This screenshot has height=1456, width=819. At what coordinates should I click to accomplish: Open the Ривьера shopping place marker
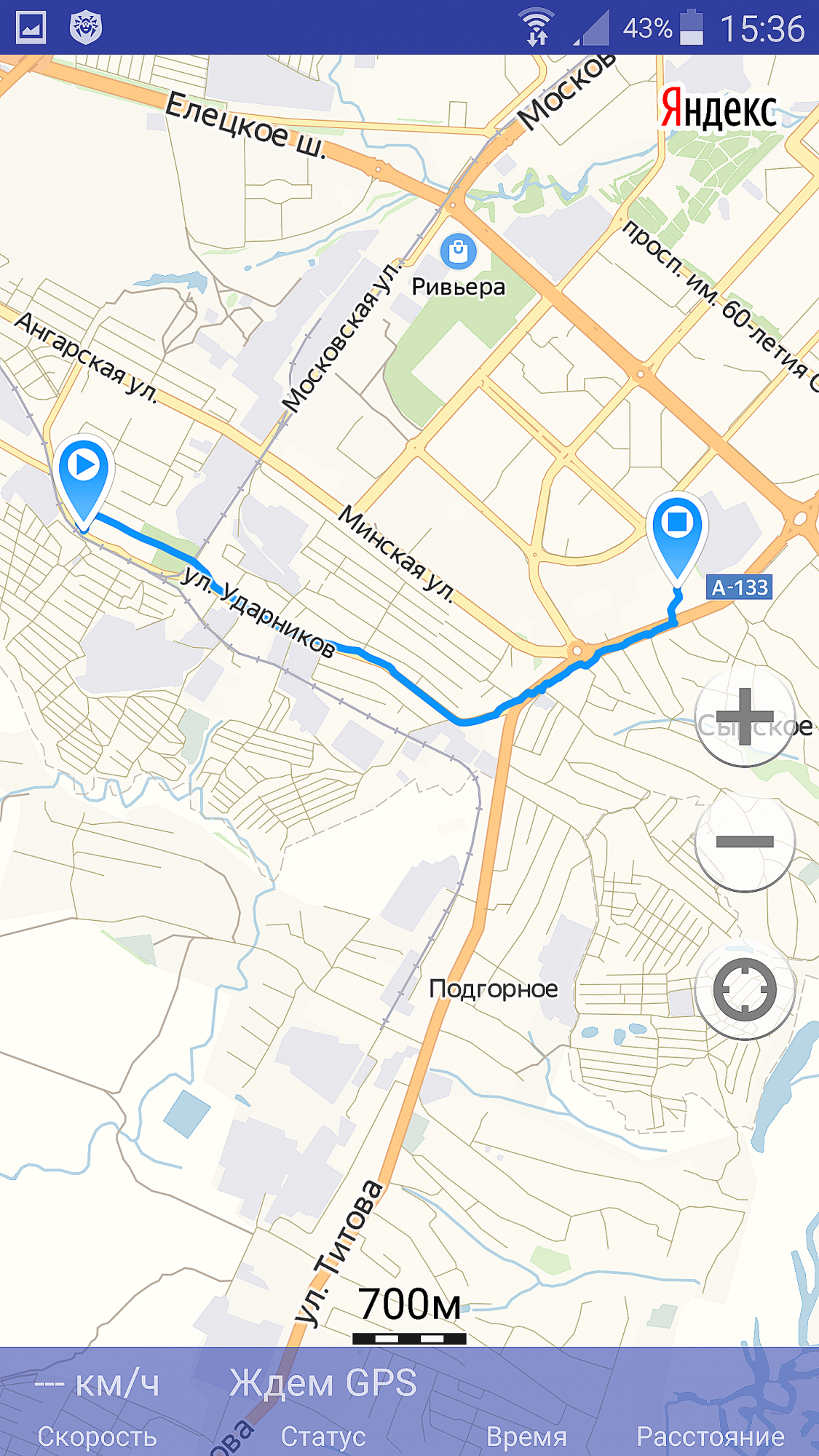(458, 252)
